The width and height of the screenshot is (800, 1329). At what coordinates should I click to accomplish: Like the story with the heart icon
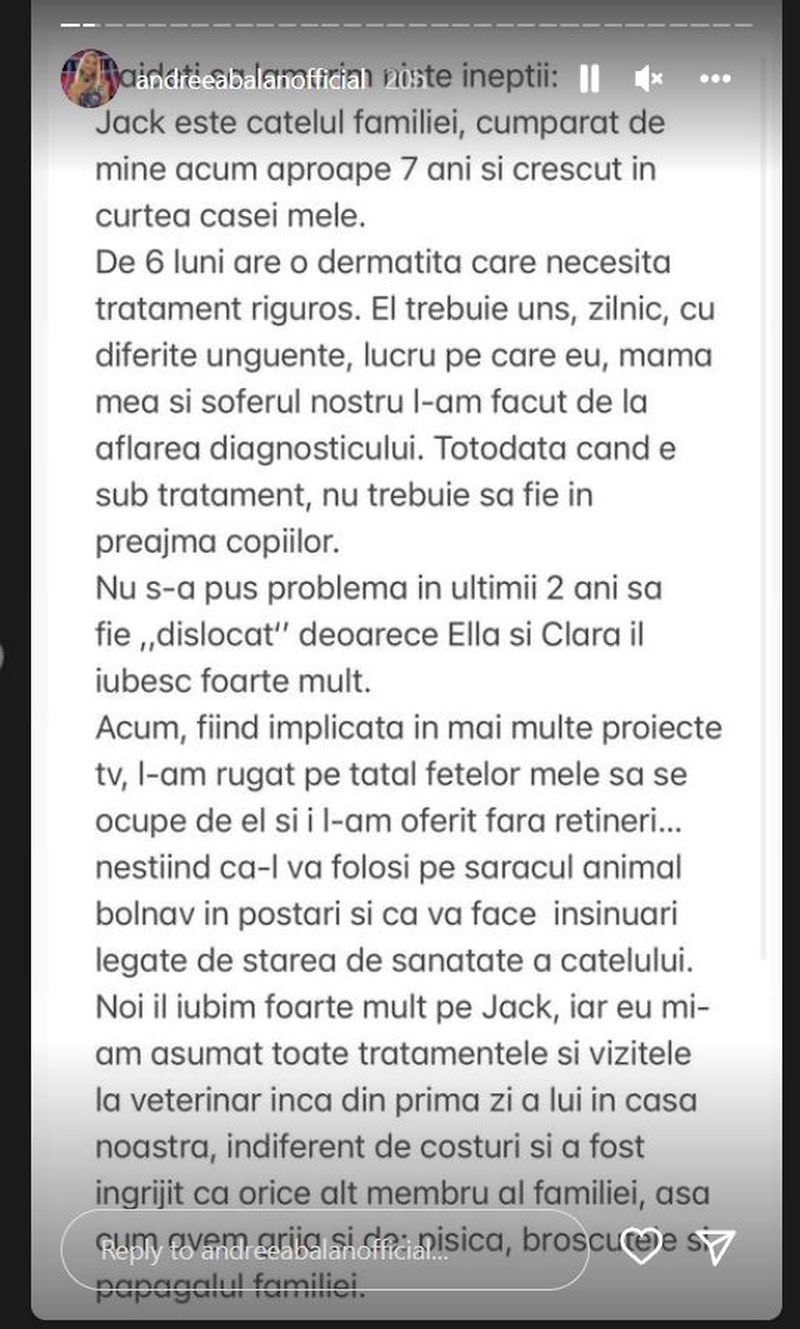tap(644, 1245)
